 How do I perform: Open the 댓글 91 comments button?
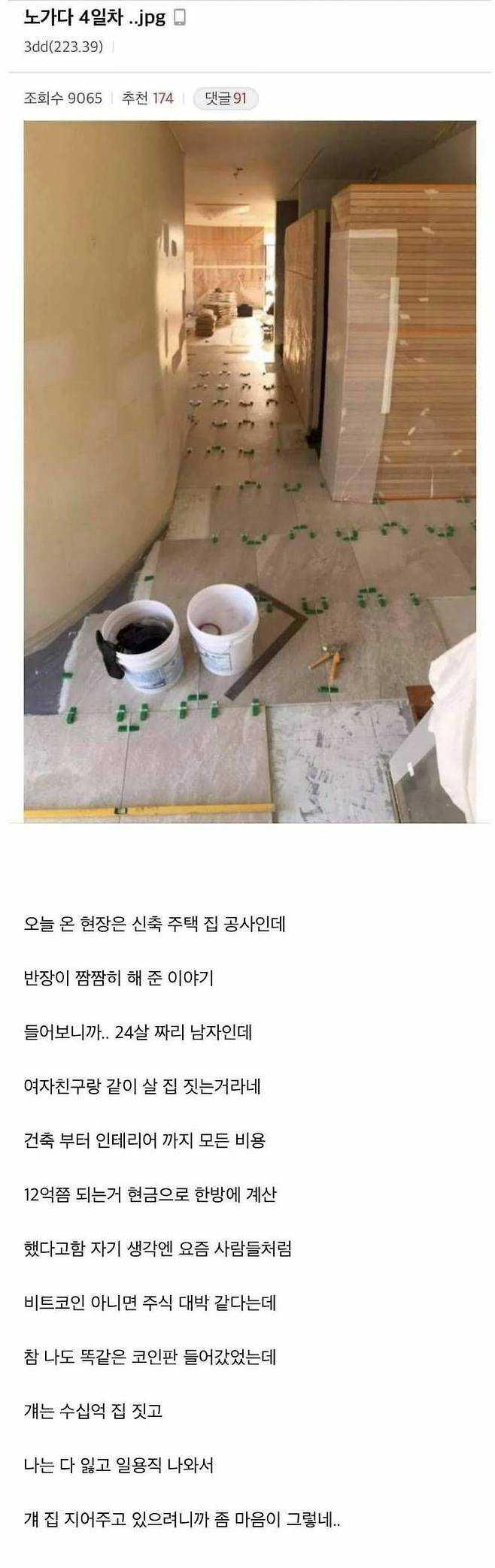tap(226, 98)
